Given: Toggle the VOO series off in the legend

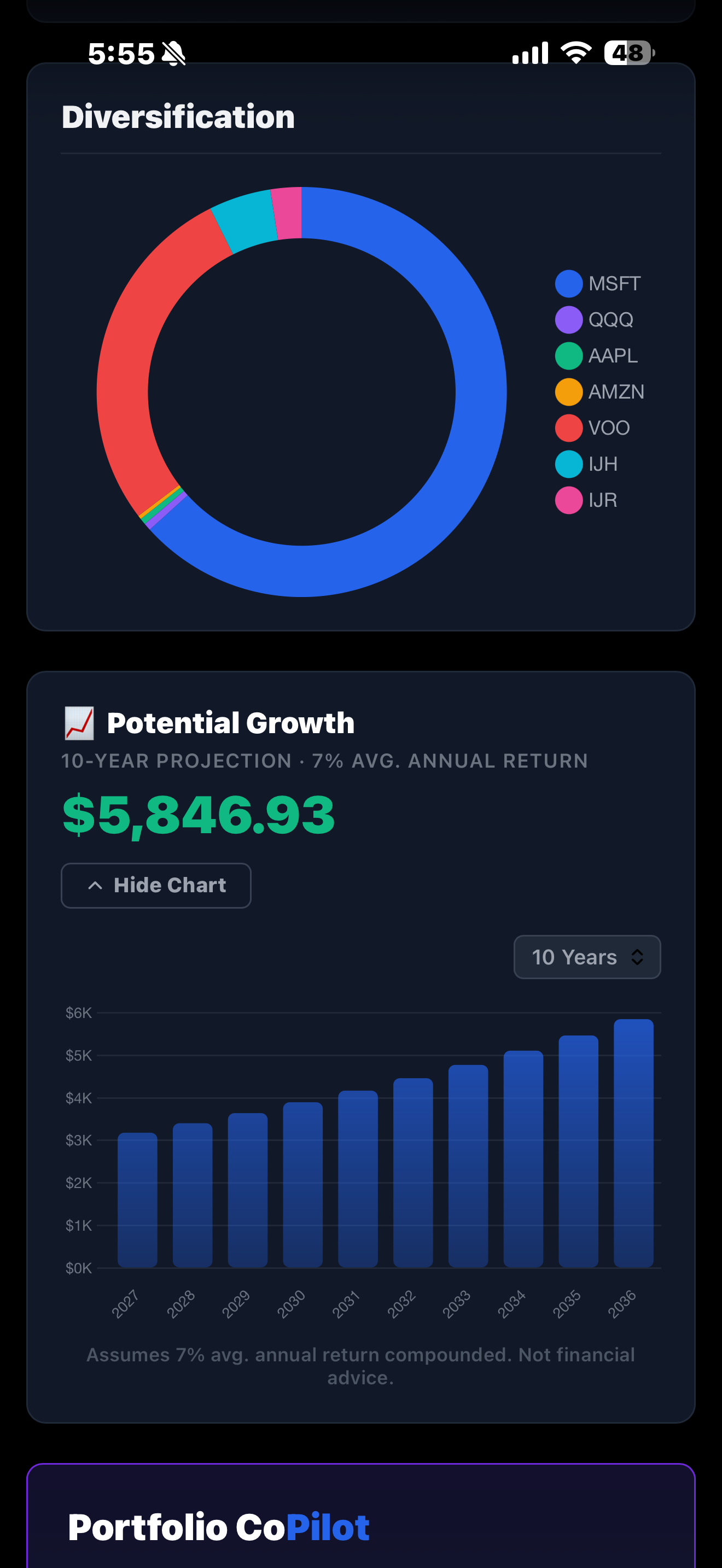Looking at the screenshot, I should pos(593,428).
